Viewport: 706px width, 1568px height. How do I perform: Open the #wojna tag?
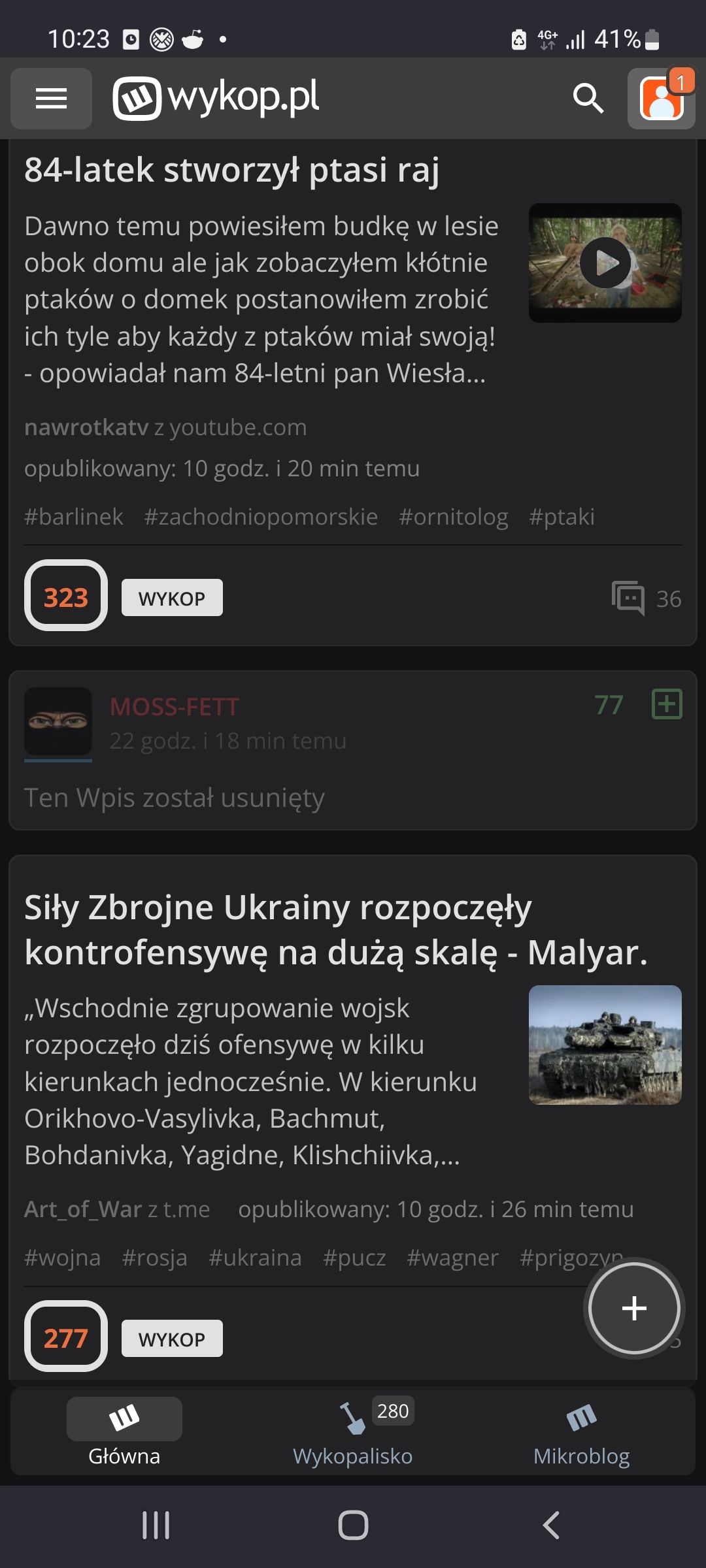[63, 1258]
